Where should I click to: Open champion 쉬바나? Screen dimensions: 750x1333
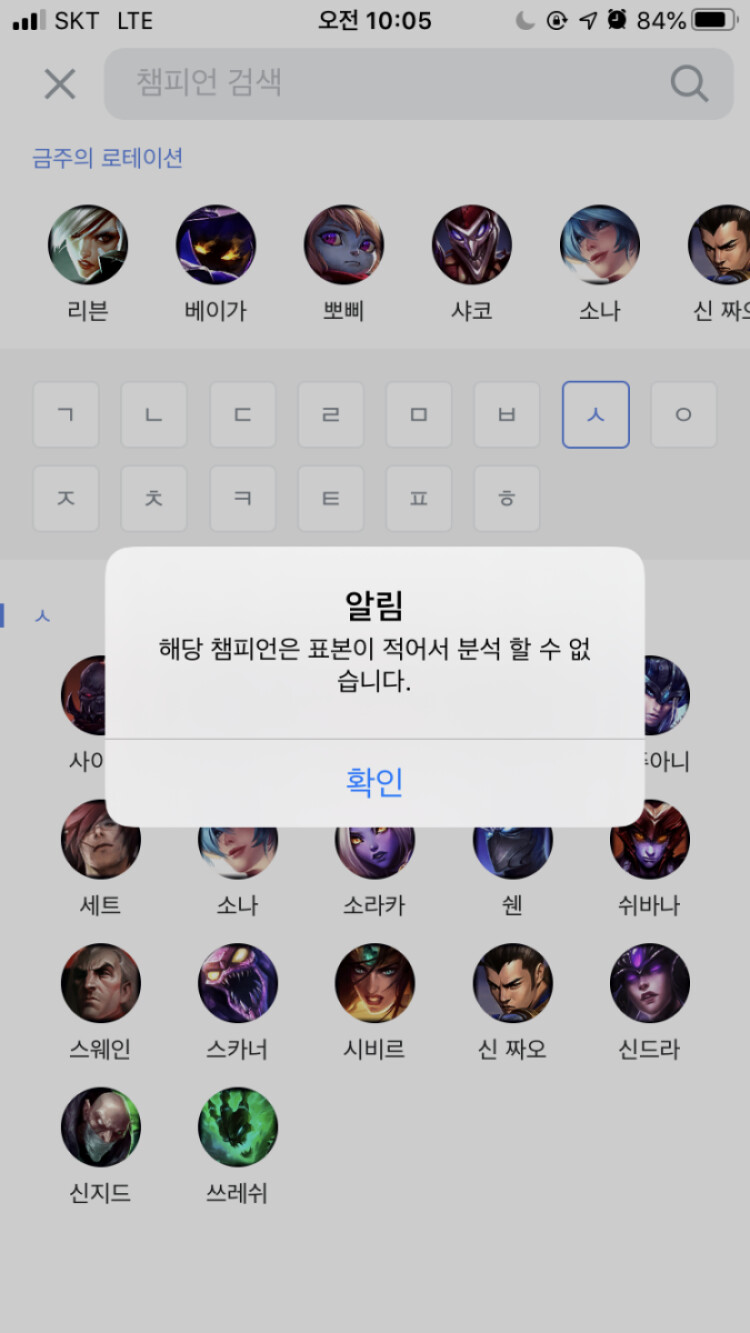click(649, 858)
